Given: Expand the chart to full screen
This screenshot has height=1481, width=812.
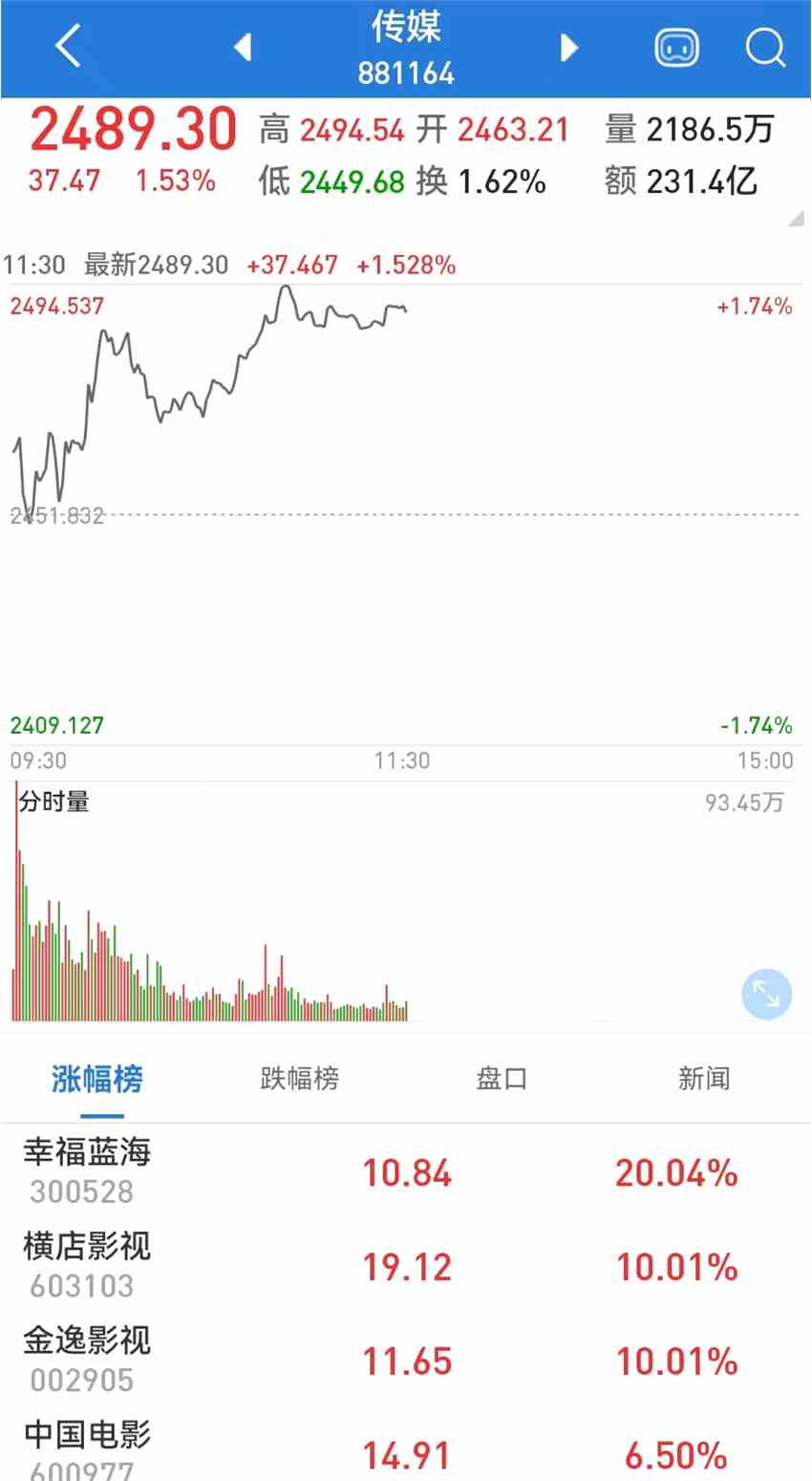Looking at the screenshot, I should coord(766,994).
